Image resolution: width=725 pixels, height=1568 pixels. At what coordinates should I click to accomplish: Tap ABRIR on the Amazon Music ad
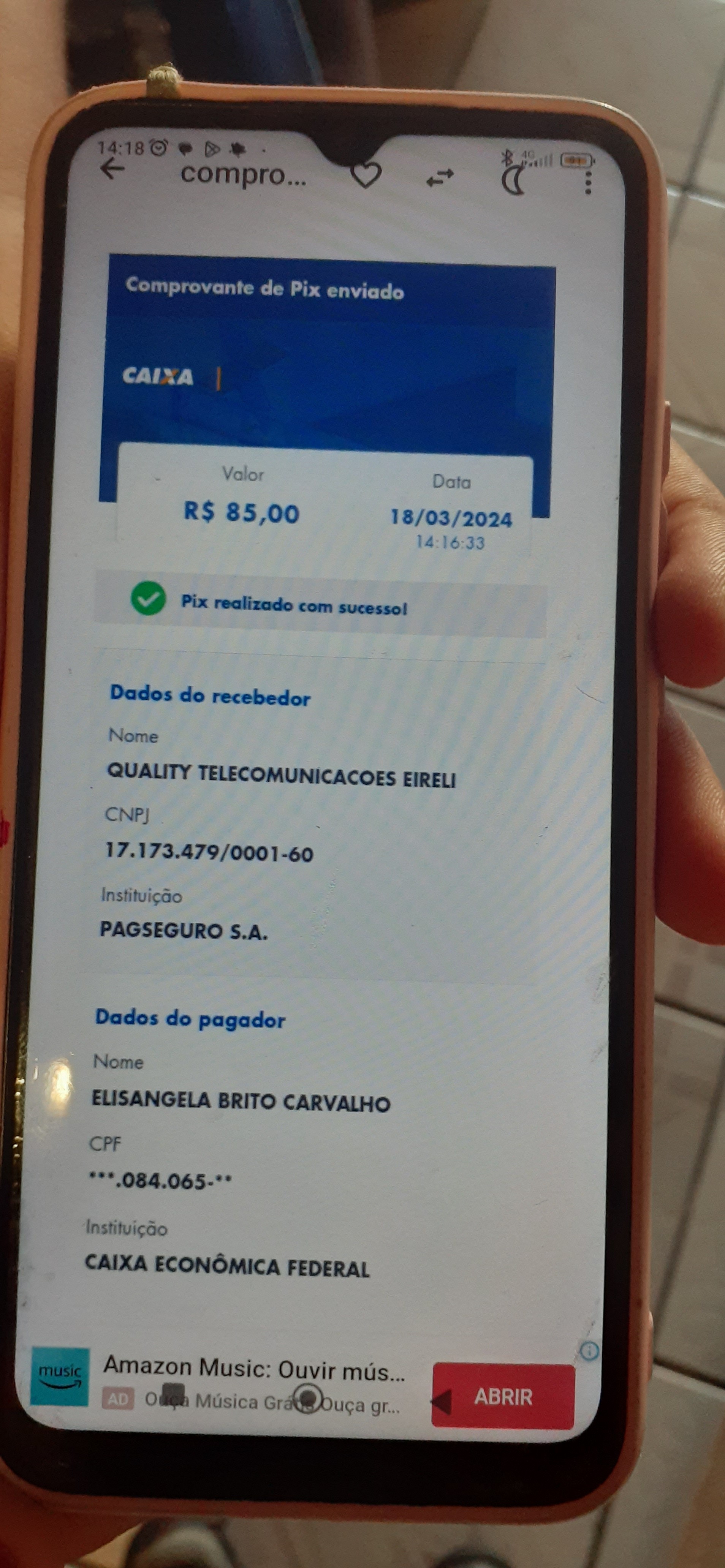(503, 1397)
